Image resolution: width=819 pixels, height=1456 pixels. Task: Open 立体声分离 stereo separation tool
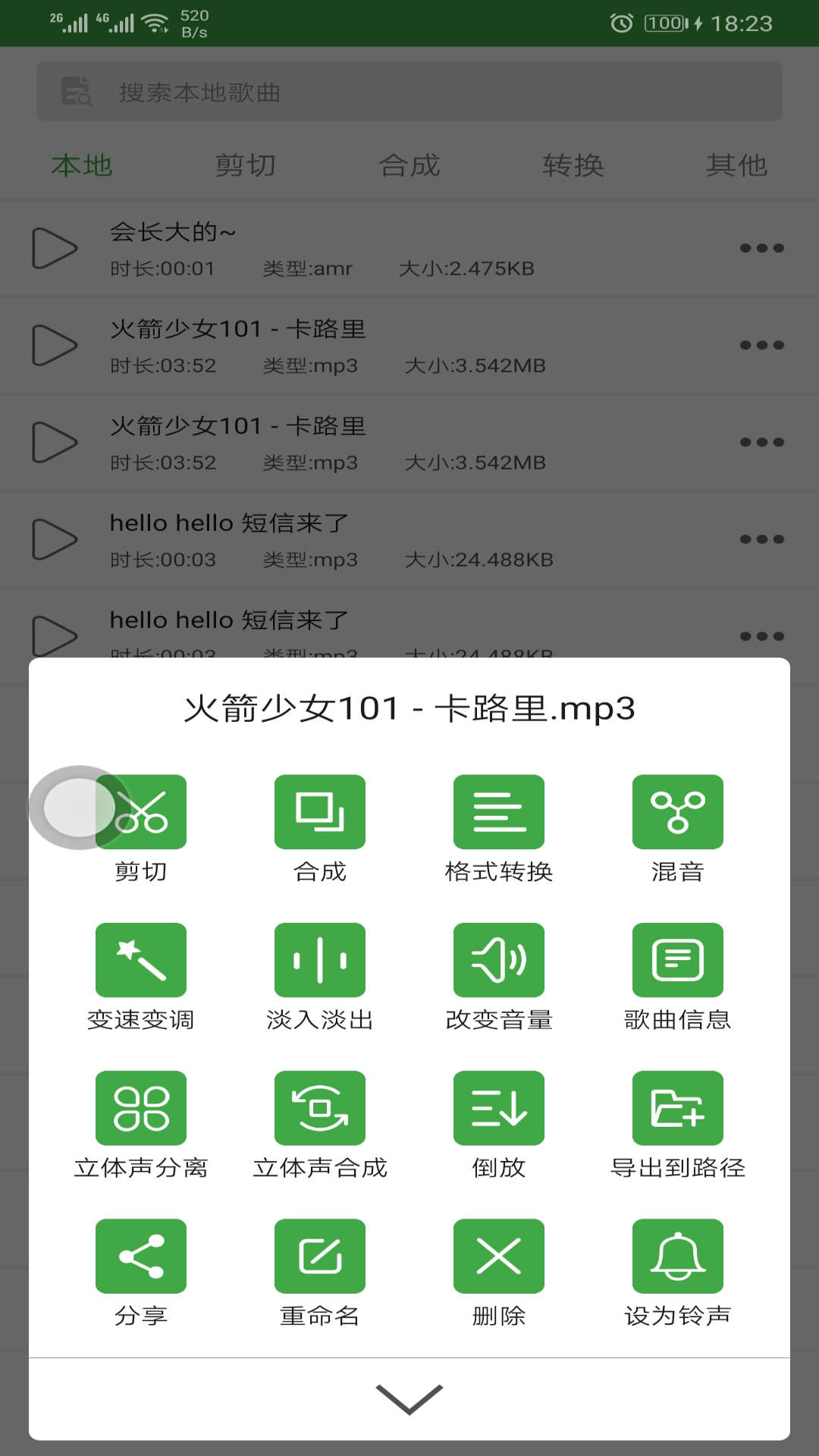[141, 1107]
